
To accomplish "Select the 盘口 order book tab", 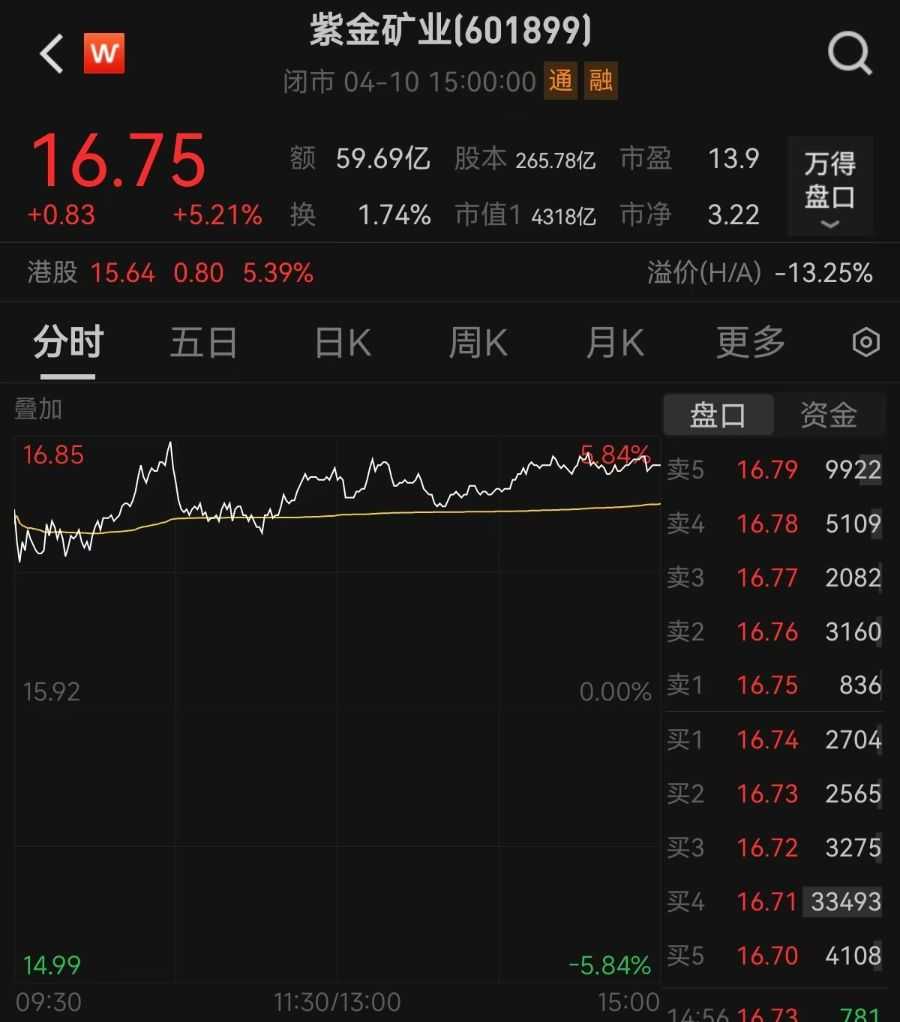I will (x=718, y=415).
